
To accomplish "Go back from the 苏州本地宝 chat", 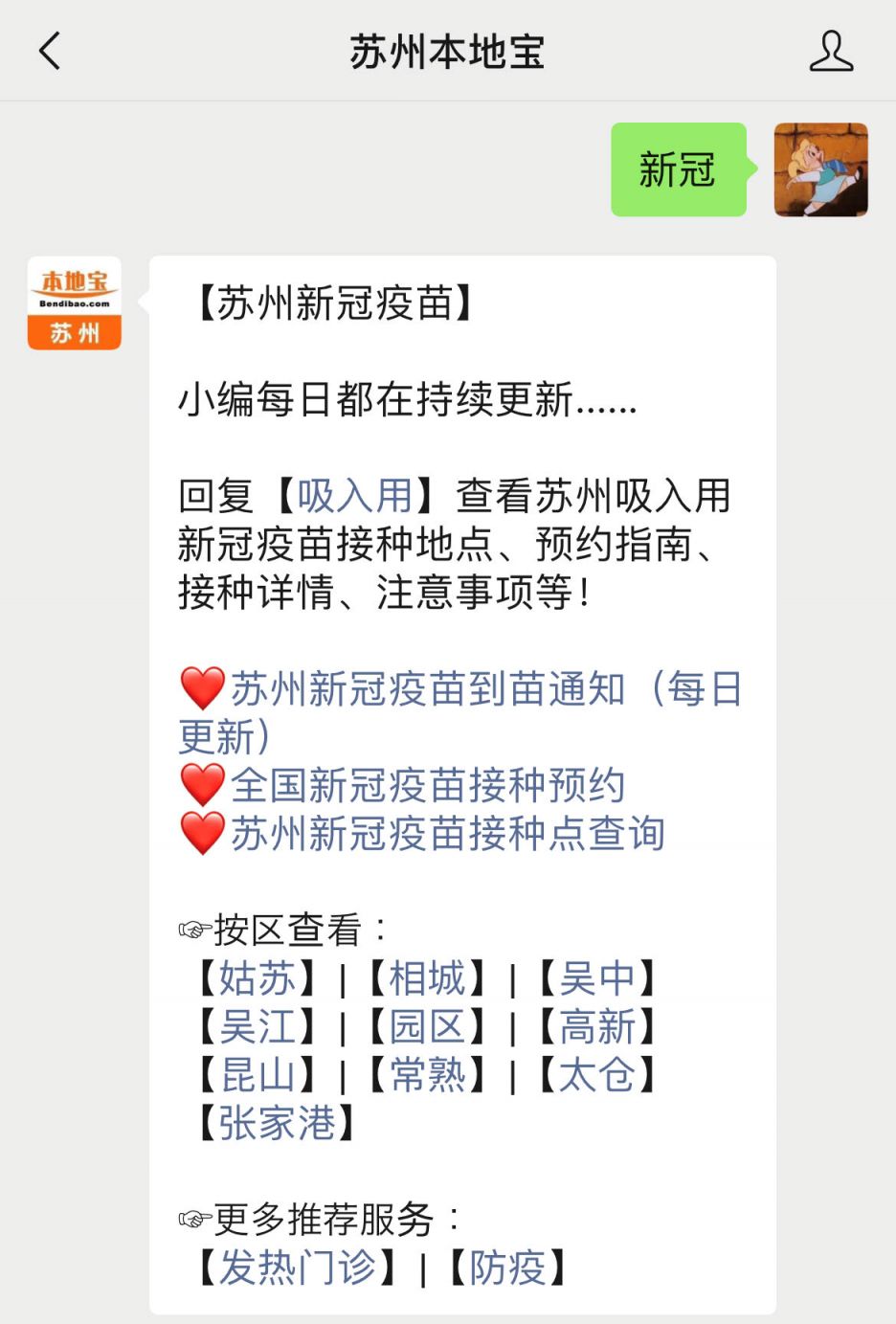I will (x=49, y=52).
